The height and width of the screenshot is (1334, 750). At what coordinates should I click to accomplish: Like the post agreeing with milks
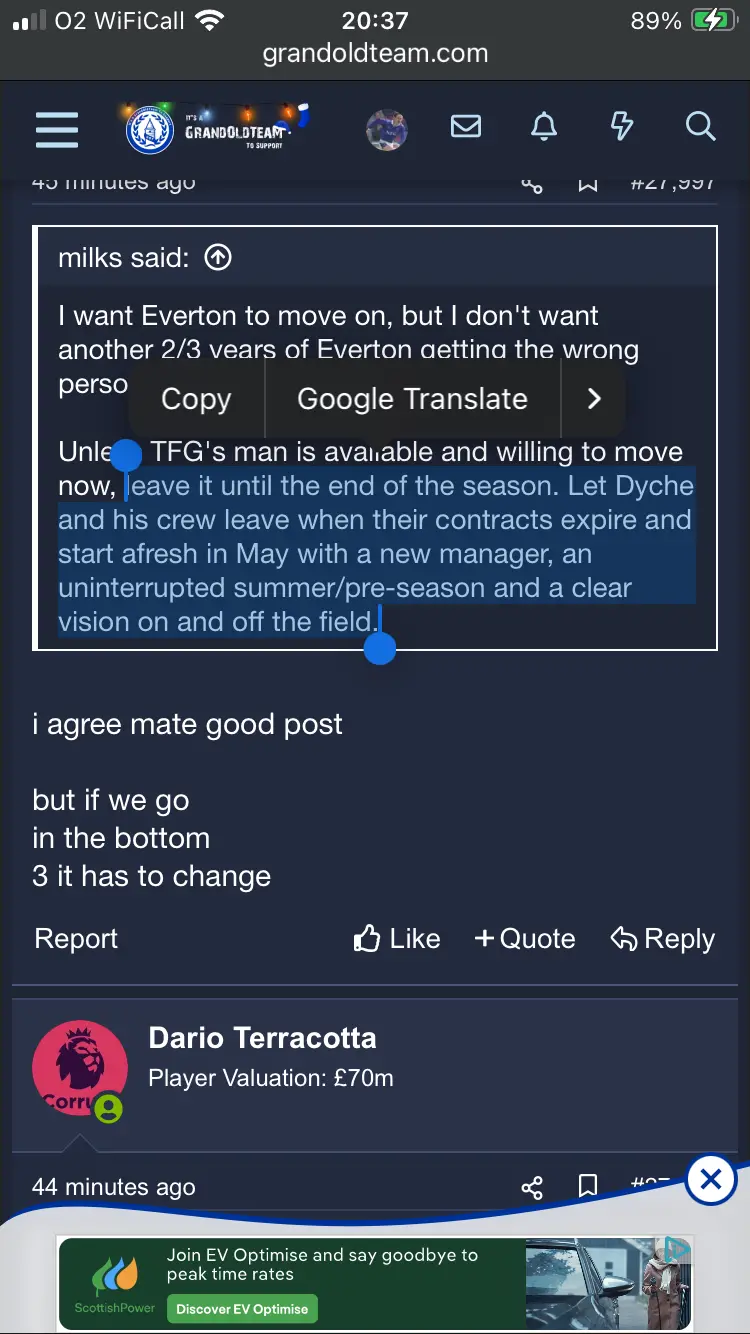397,939
